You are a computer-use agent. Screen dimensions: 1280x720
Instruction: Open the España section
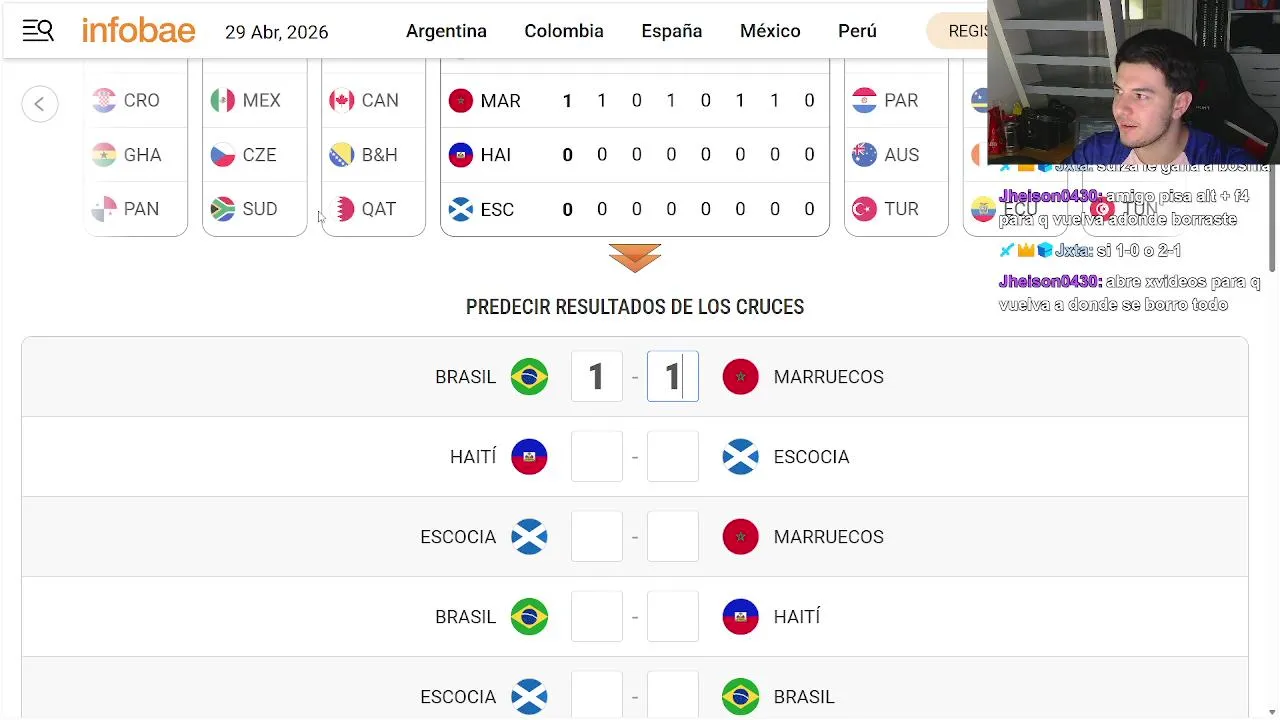[672, 31]
